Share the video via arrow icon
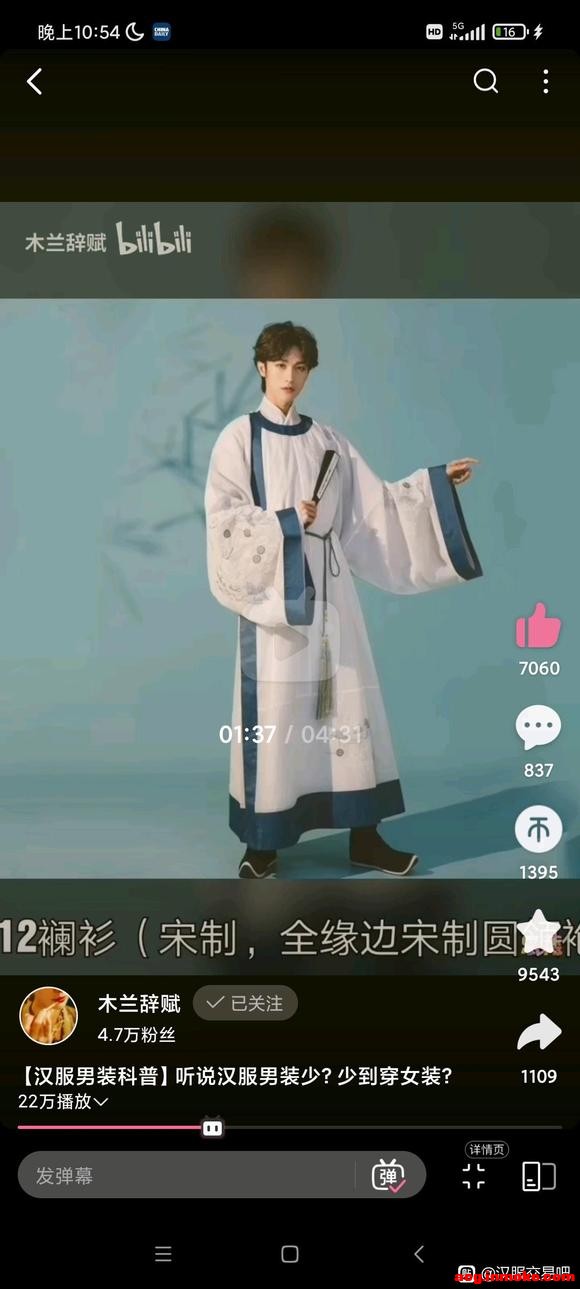Image resolution: width=580 pixels, height=1289 pixels. (x=539, y=1035)
